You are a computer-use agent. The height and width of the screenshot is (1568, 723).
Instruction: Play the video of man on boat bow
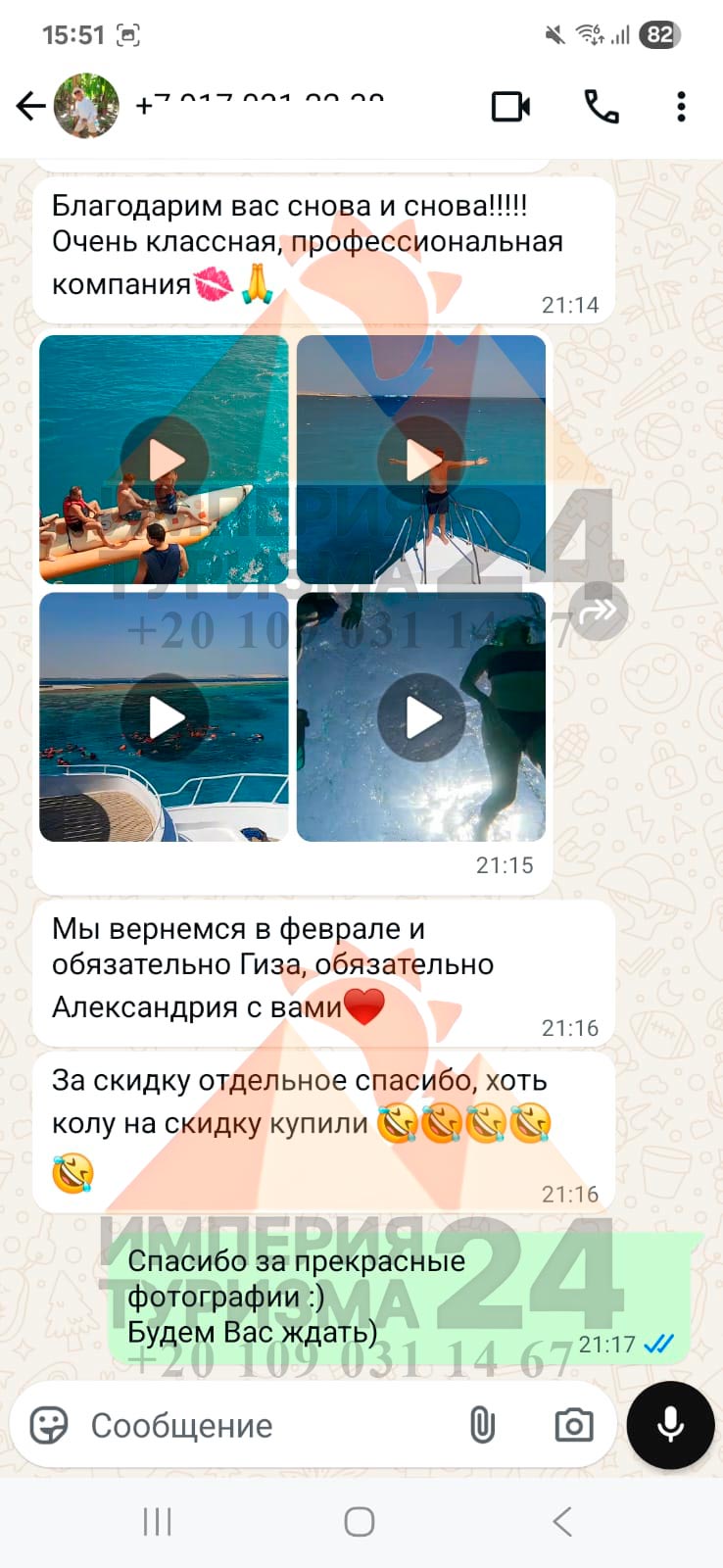(421, 460)
